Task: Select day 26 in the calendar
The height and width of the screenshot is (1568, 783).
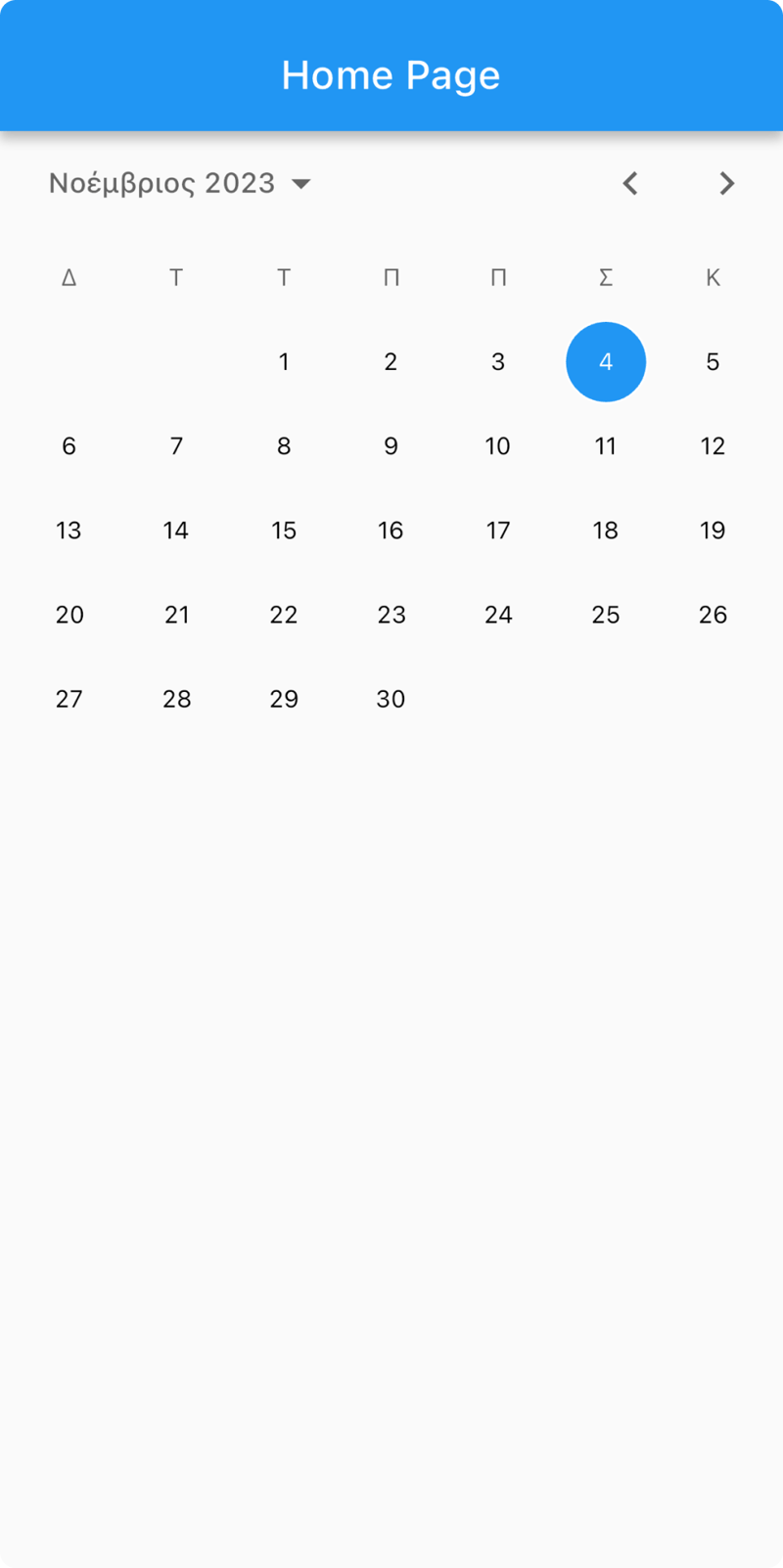Action: click(x=713, y=615)
